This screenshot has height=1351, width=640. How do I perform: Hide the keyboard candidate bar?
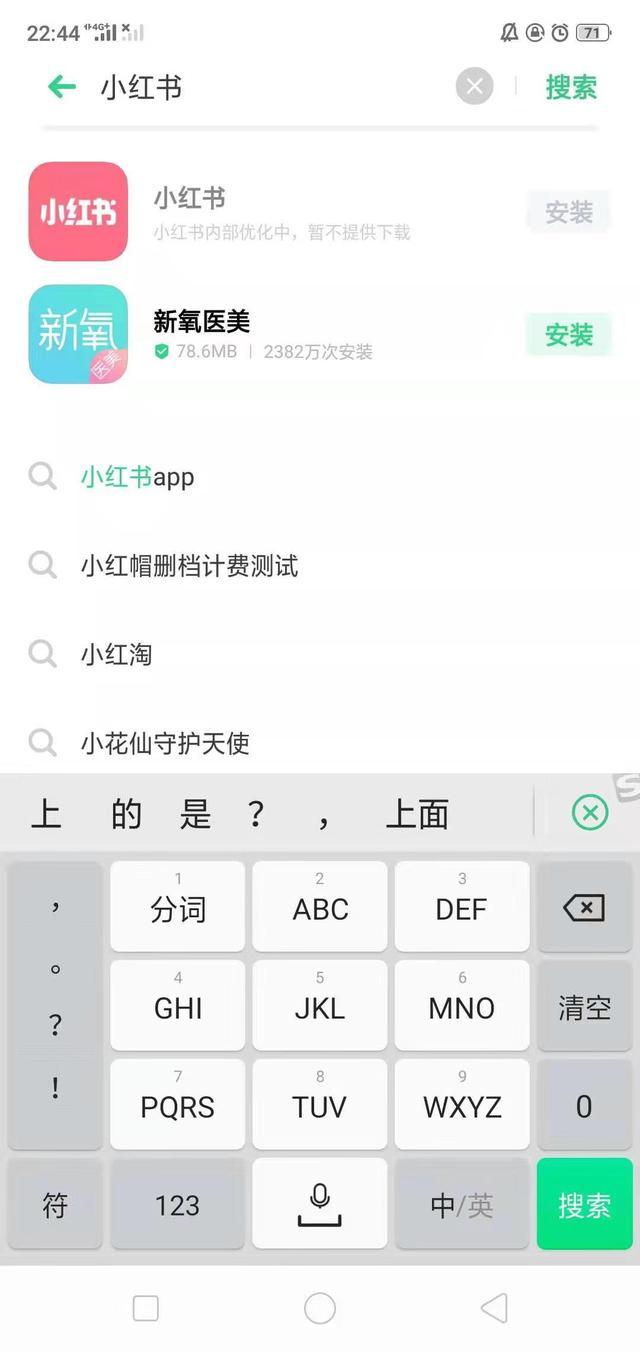(590, 813)
